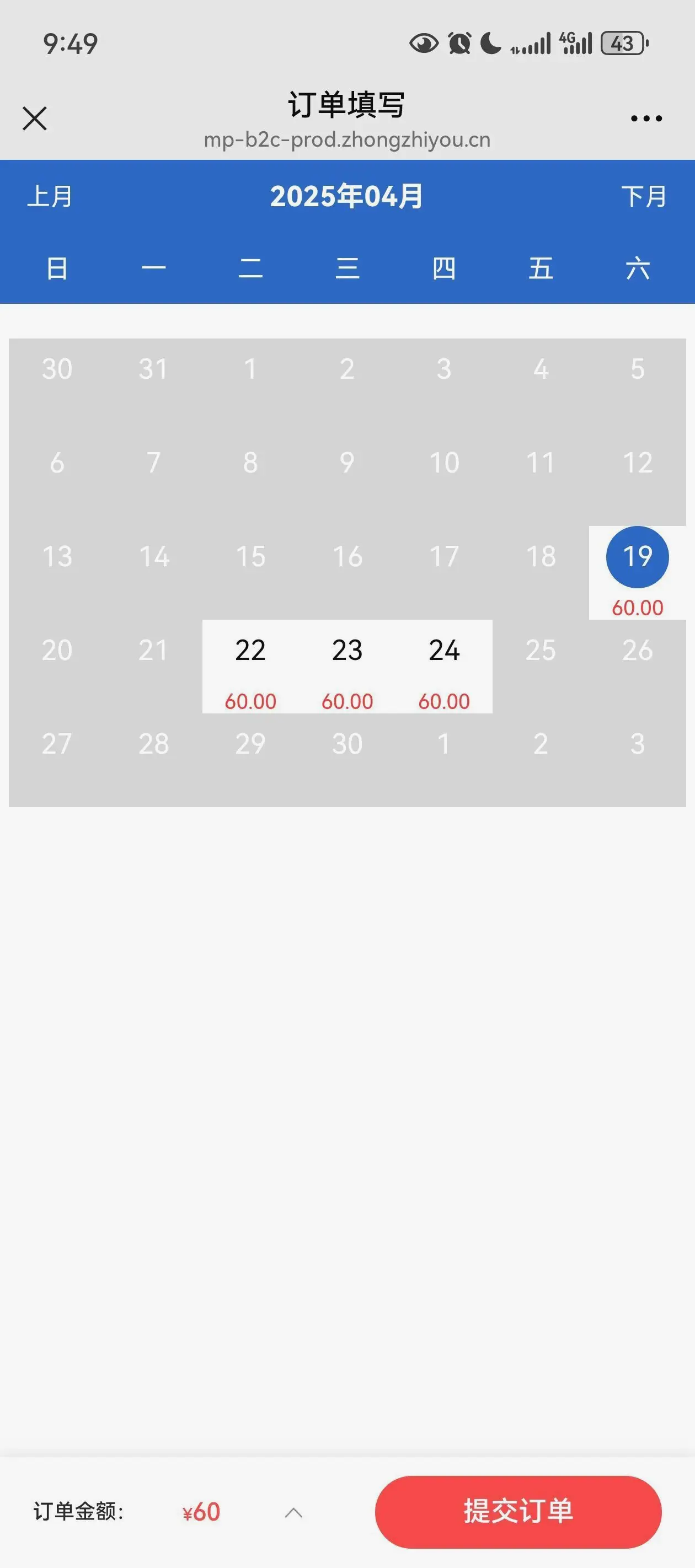Go to previous month via 上月

click(50, 197)
